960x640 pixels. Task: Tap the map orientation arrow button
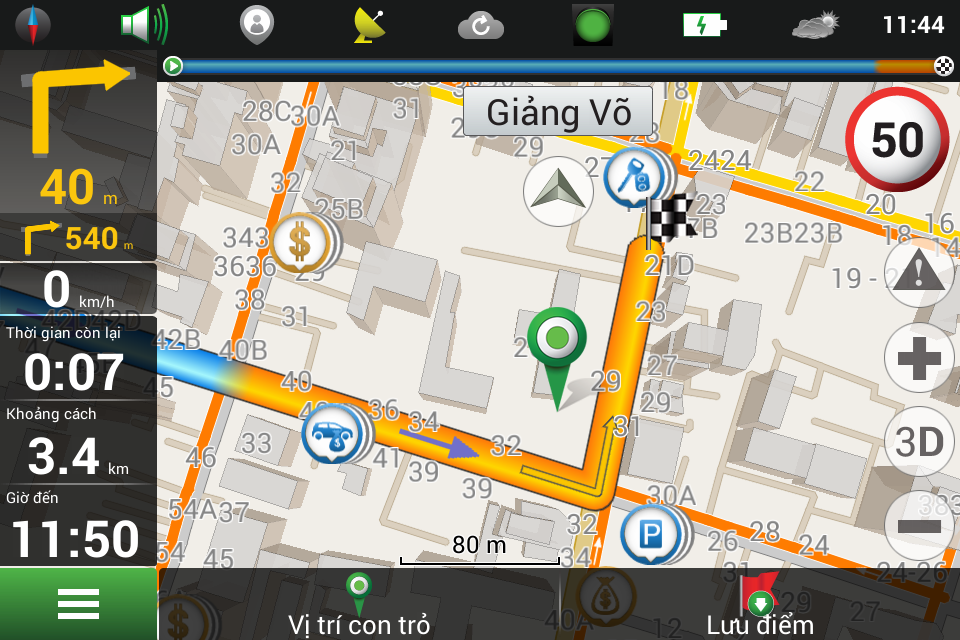pyautogui.click(x=558, y=190)
